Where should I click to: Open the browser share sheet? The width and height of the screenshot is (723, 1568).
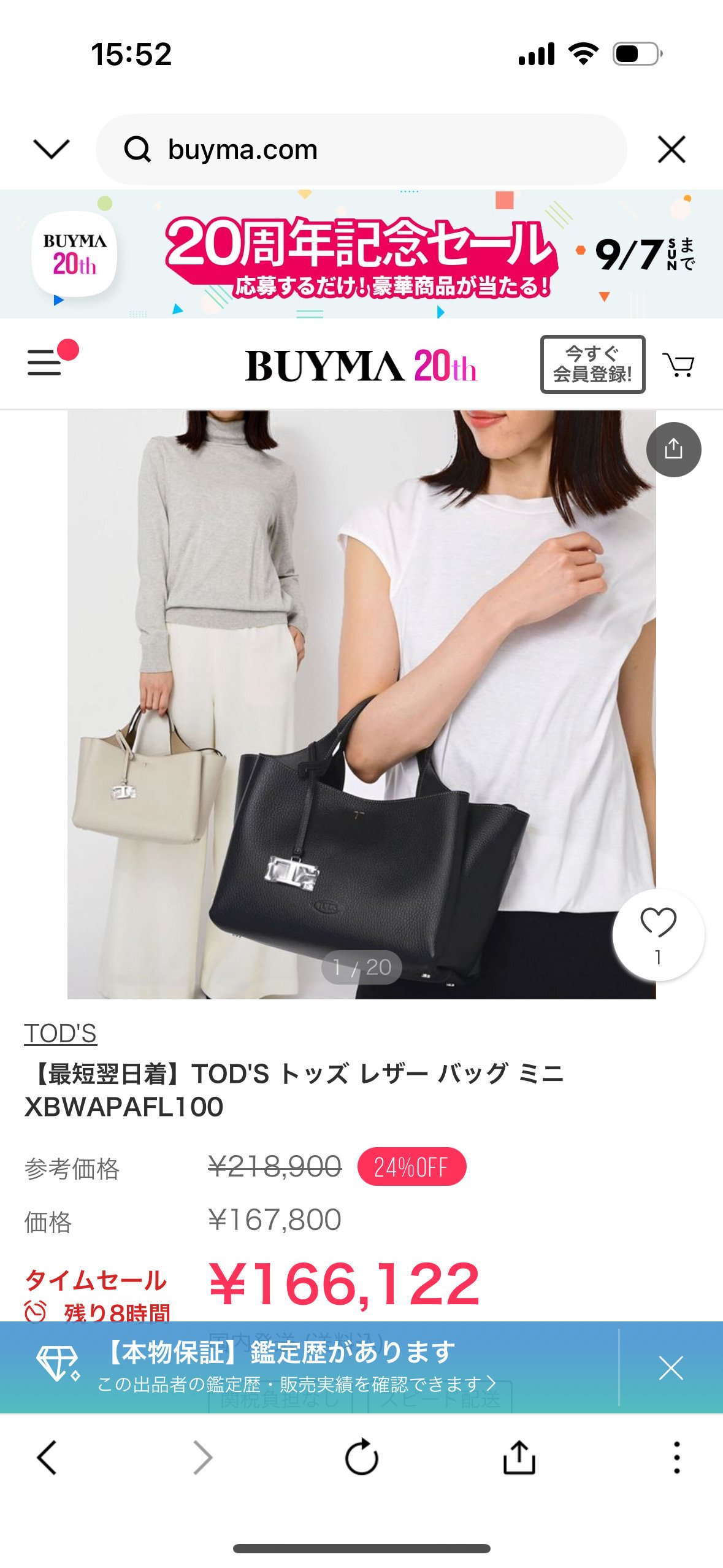click(519, 1457)
